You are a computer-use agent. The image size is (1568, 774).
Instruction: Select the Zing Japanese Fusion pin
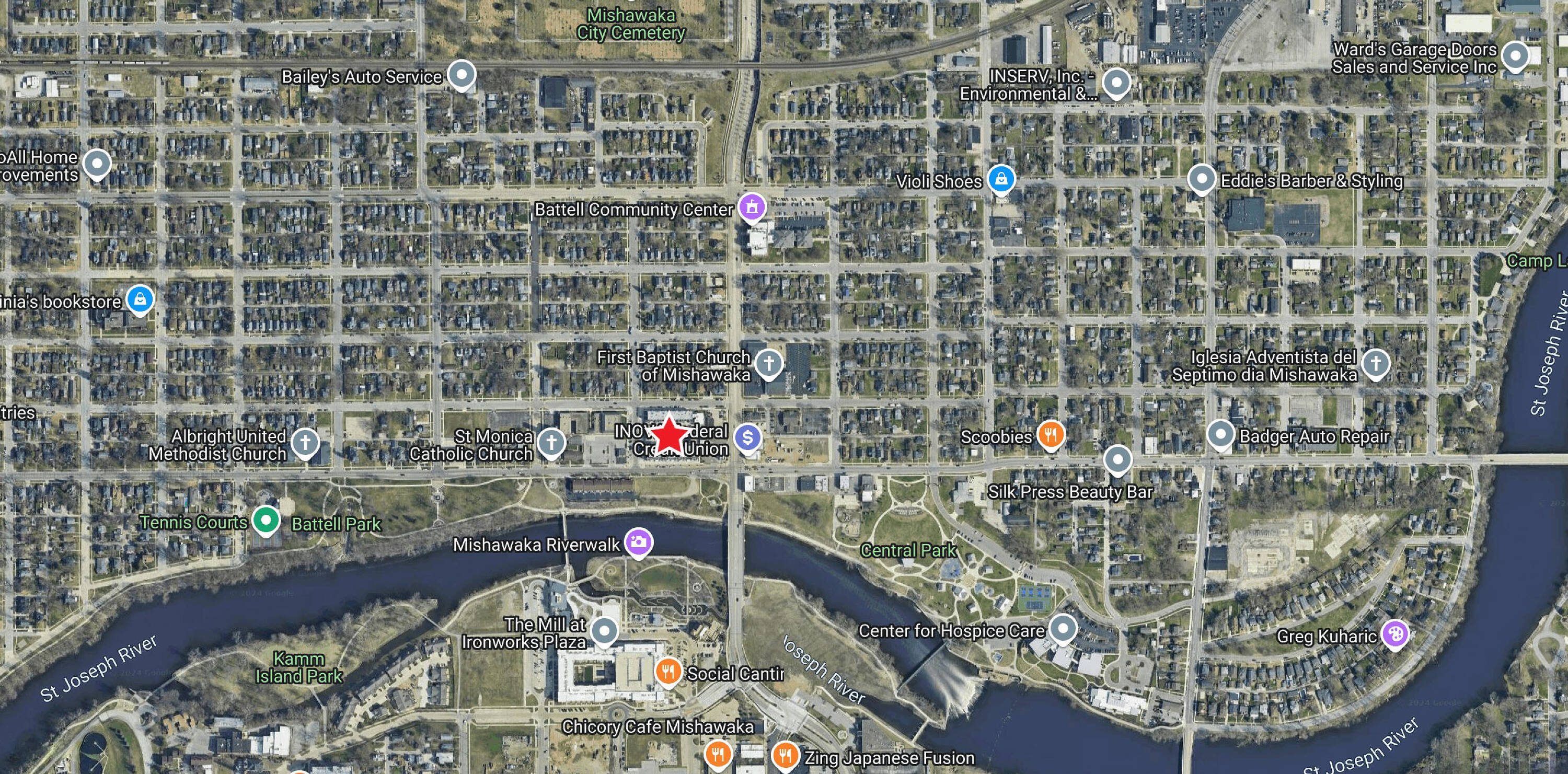point(785,756)
